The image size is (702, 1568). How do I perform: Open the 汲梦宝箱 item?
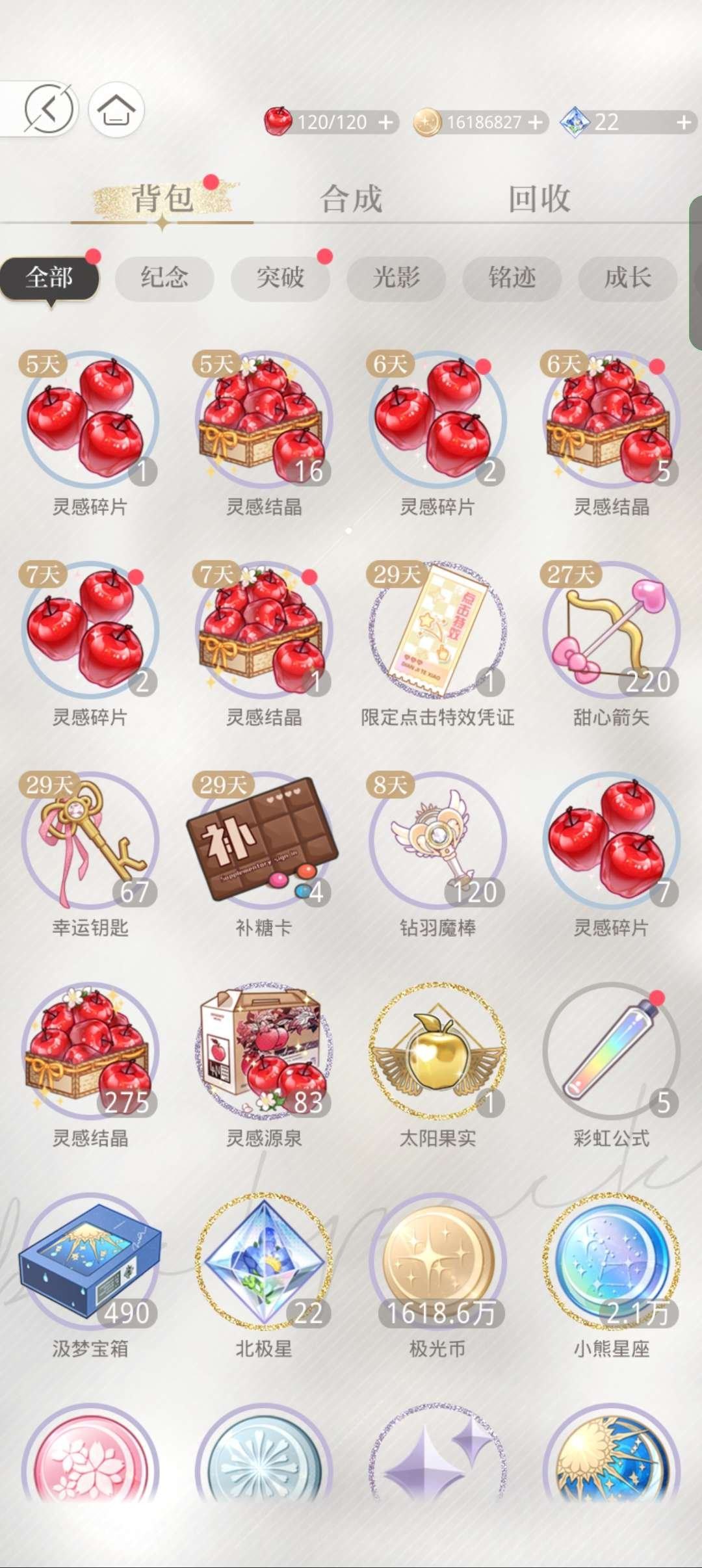pyautogui.click(x=90, y=1262)
